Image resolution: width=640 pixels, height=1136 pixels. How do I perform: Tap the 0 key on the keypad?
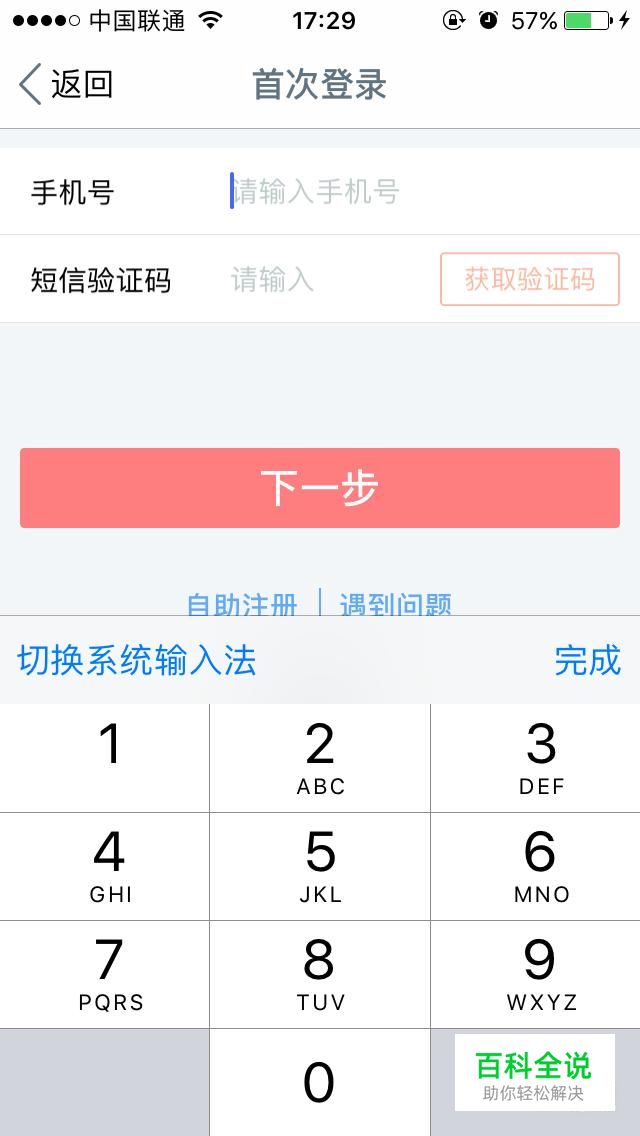[320, 1082]
